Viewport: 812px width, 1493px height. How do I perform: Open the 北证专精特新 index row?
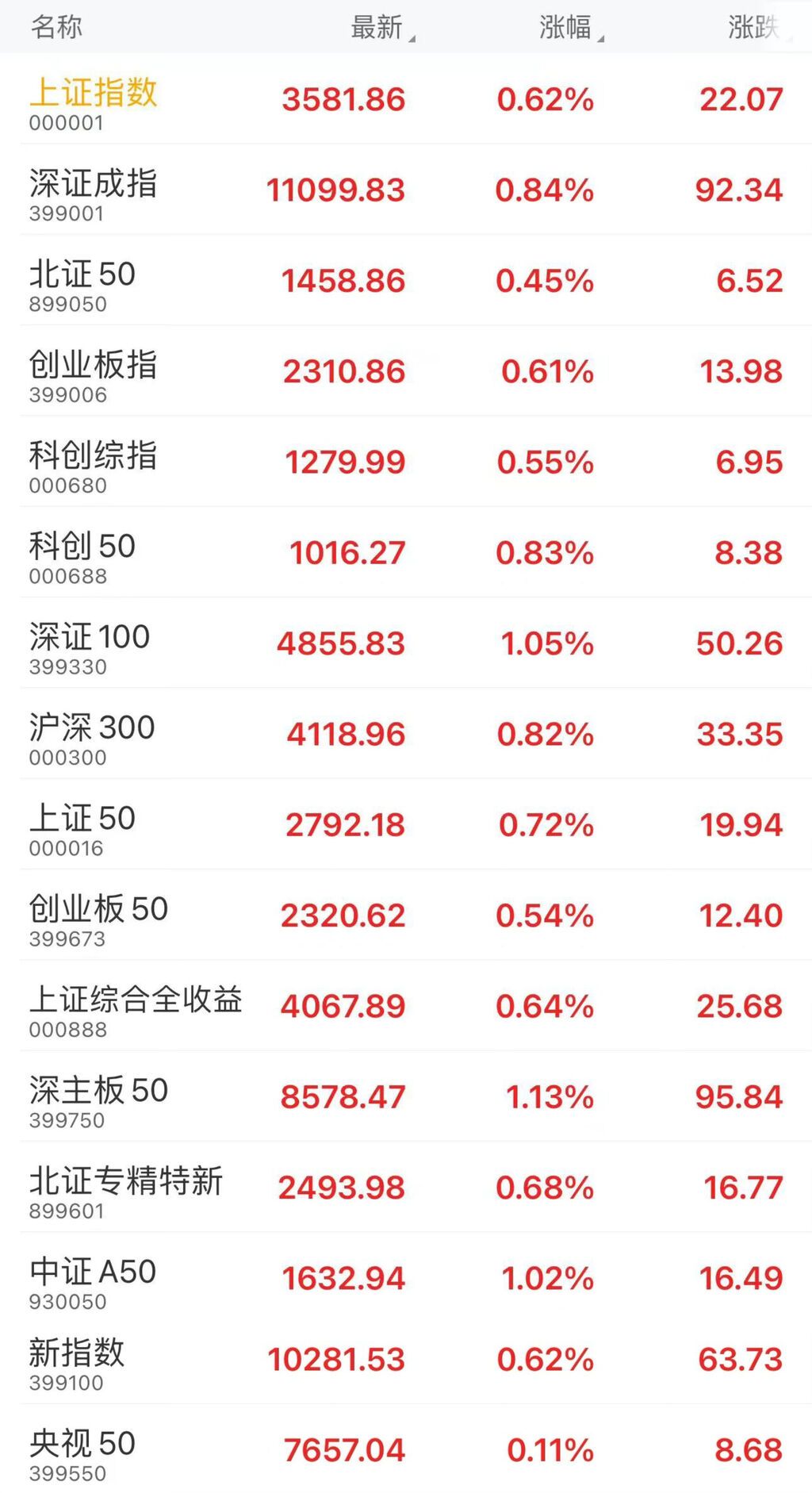pyautogui.click(x=406, y=1187)
